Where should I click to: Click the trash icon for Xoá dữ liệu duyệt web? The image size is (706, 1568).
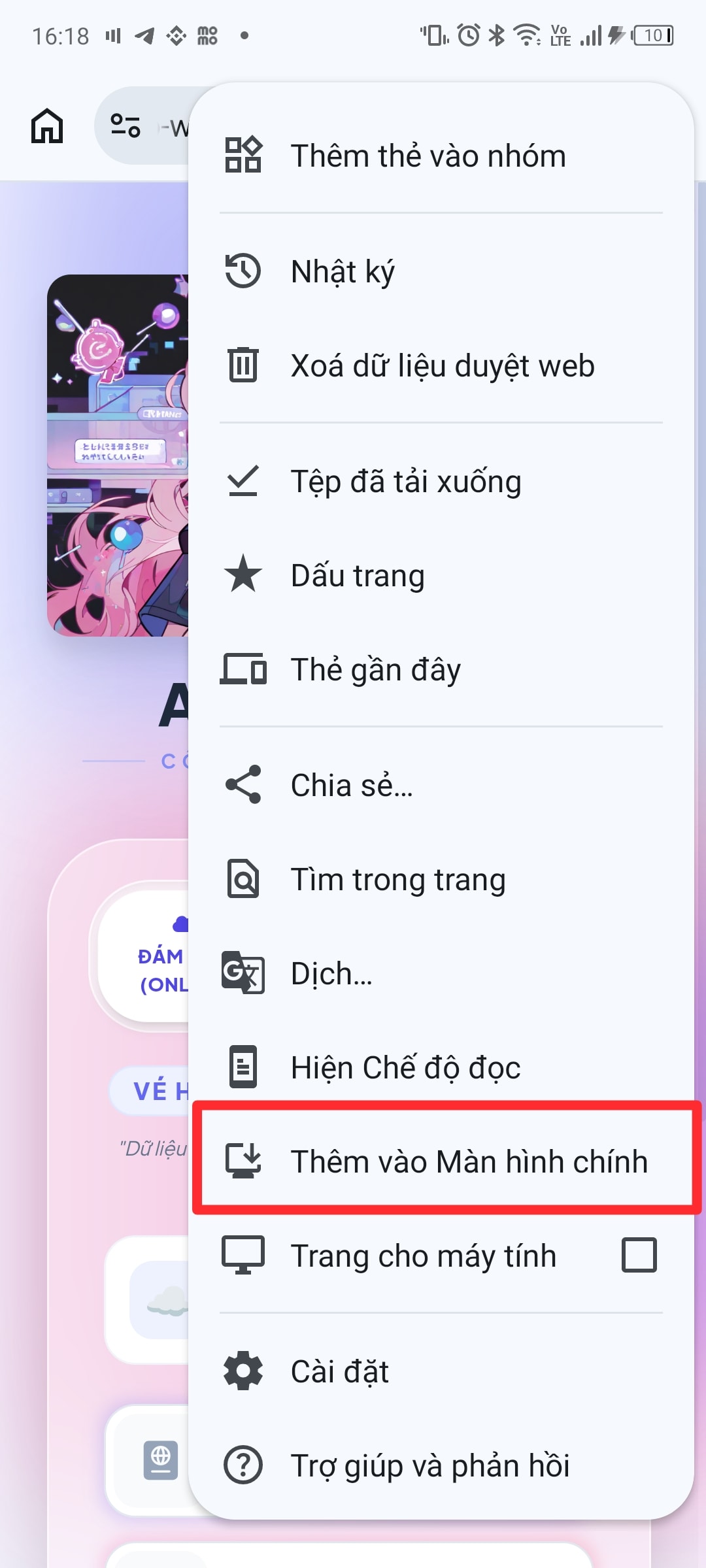coord(243,366)
